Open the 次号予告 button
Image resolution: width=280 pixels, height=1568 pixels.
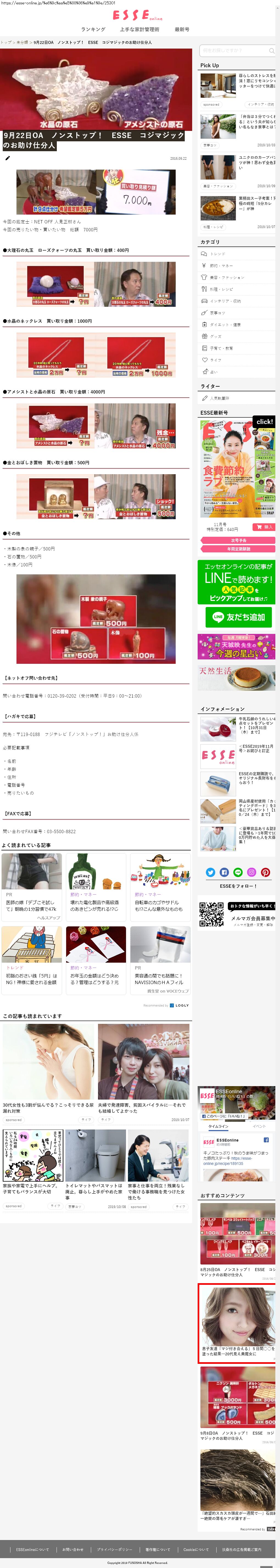pos(238,540)
